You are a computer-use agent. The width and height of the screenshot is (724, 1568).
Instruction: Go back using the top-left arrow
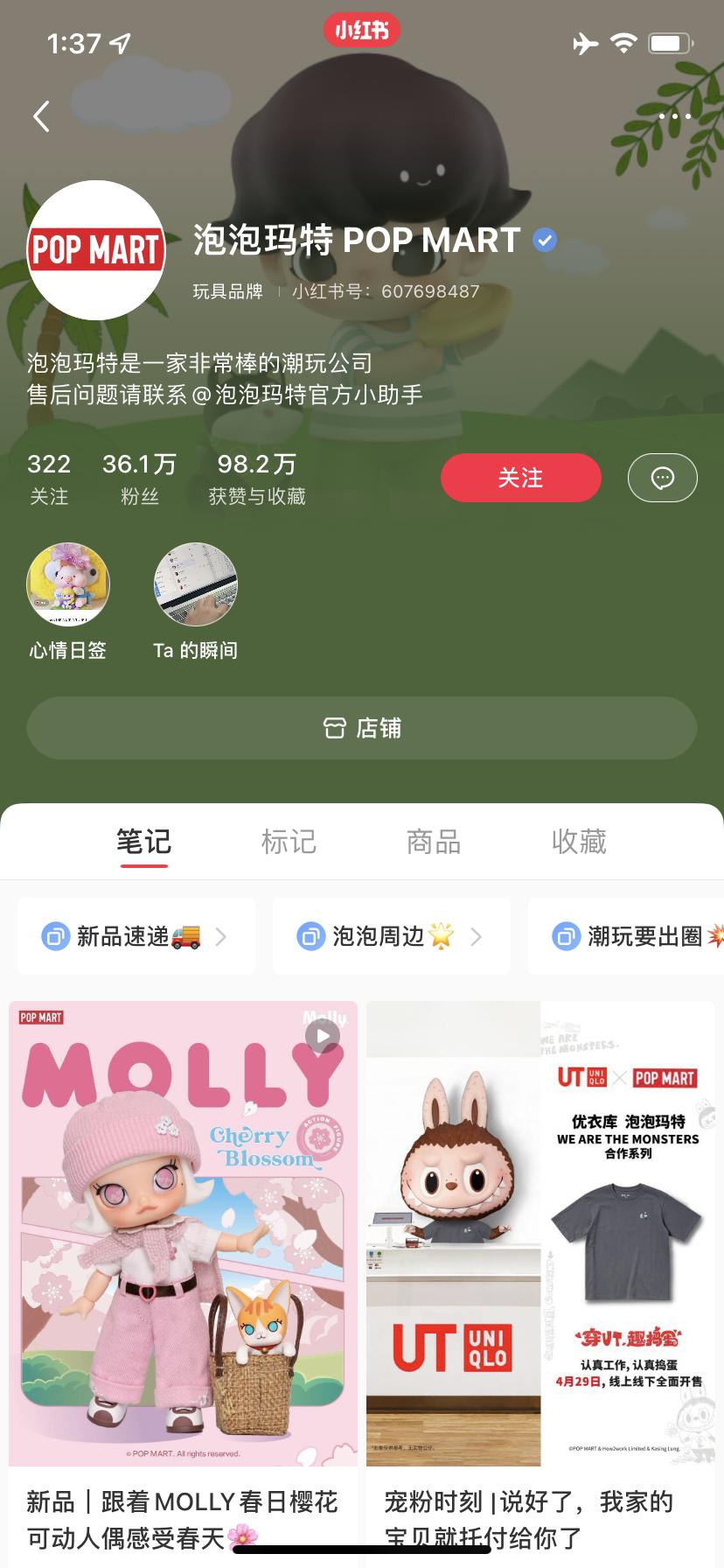[41, 116]
